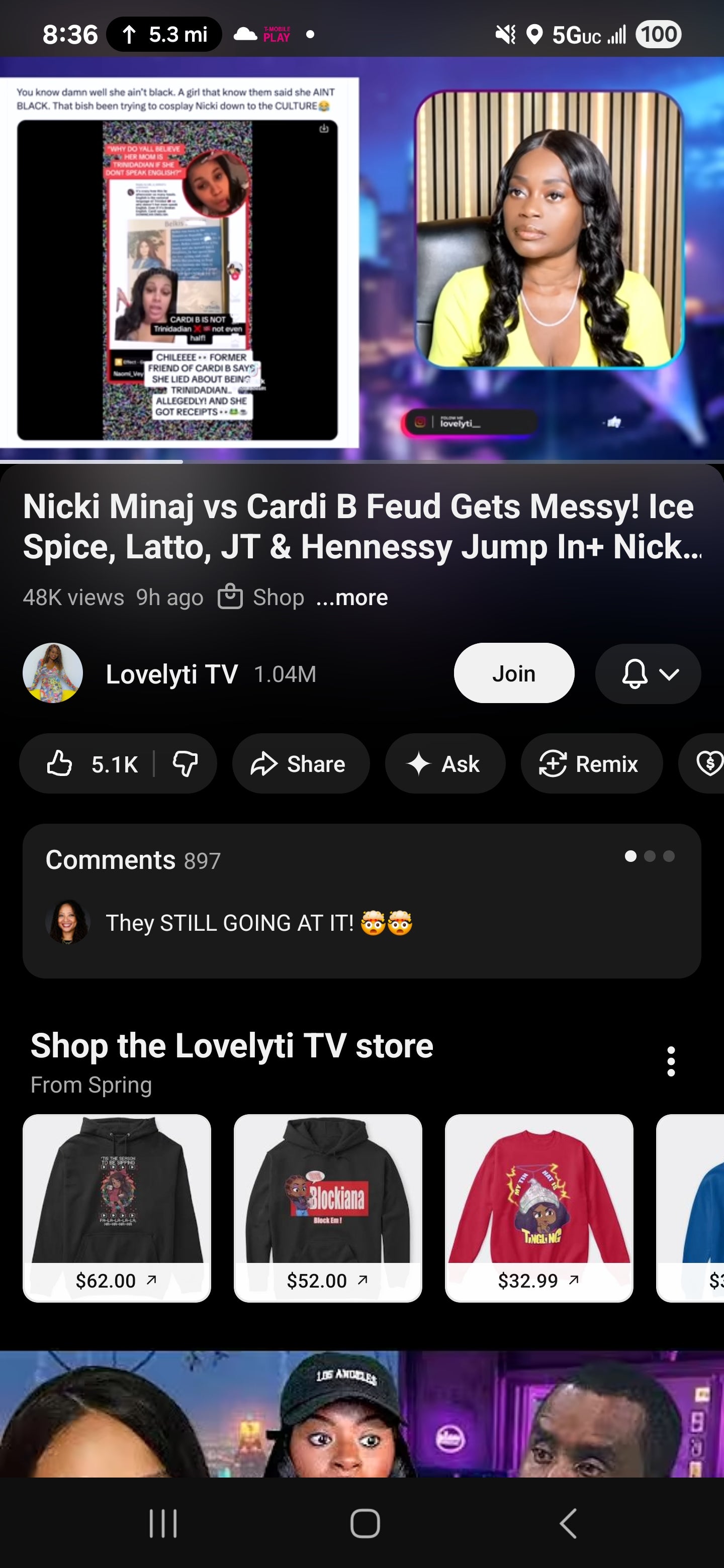Expand video description with ...more
The height and width of the screenshot is (1568, 724).
352,597
